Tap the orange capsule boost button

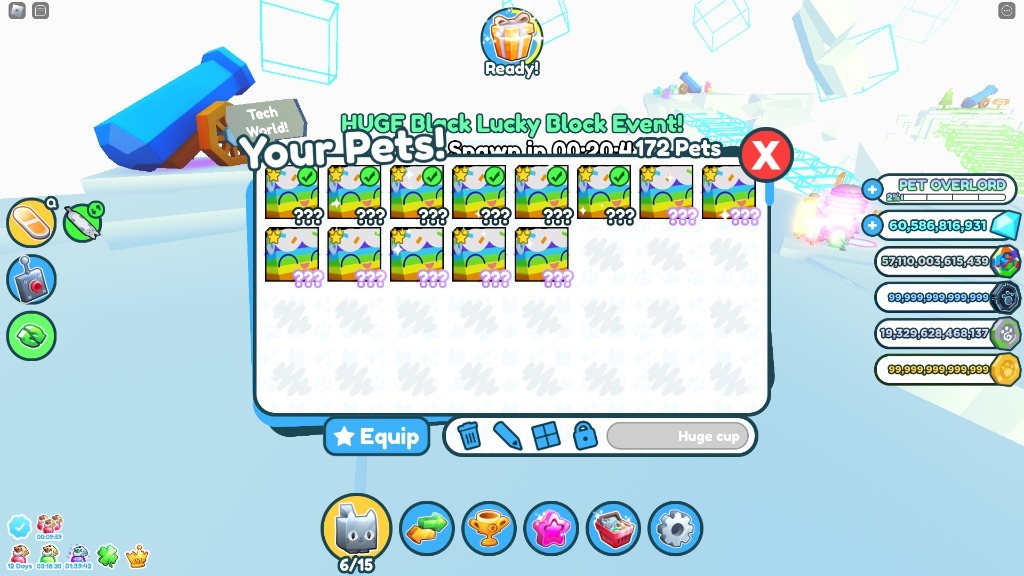tap(30, 222)
